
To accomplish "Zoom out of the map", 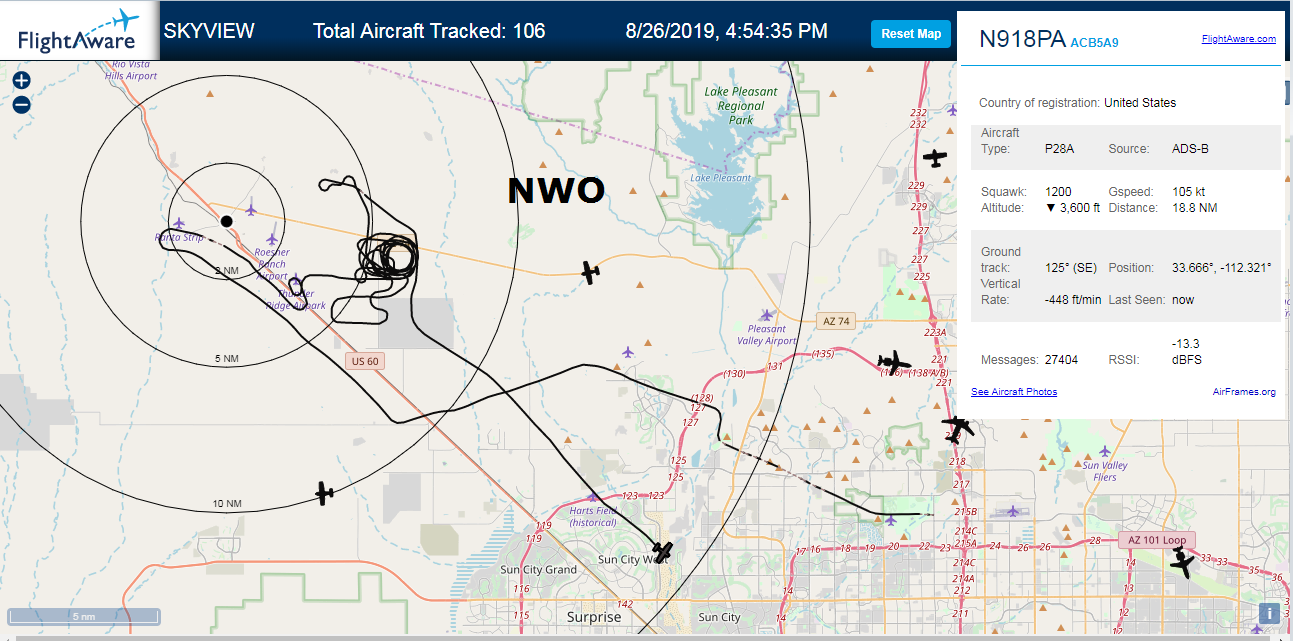I will click(x=22, y=104).
